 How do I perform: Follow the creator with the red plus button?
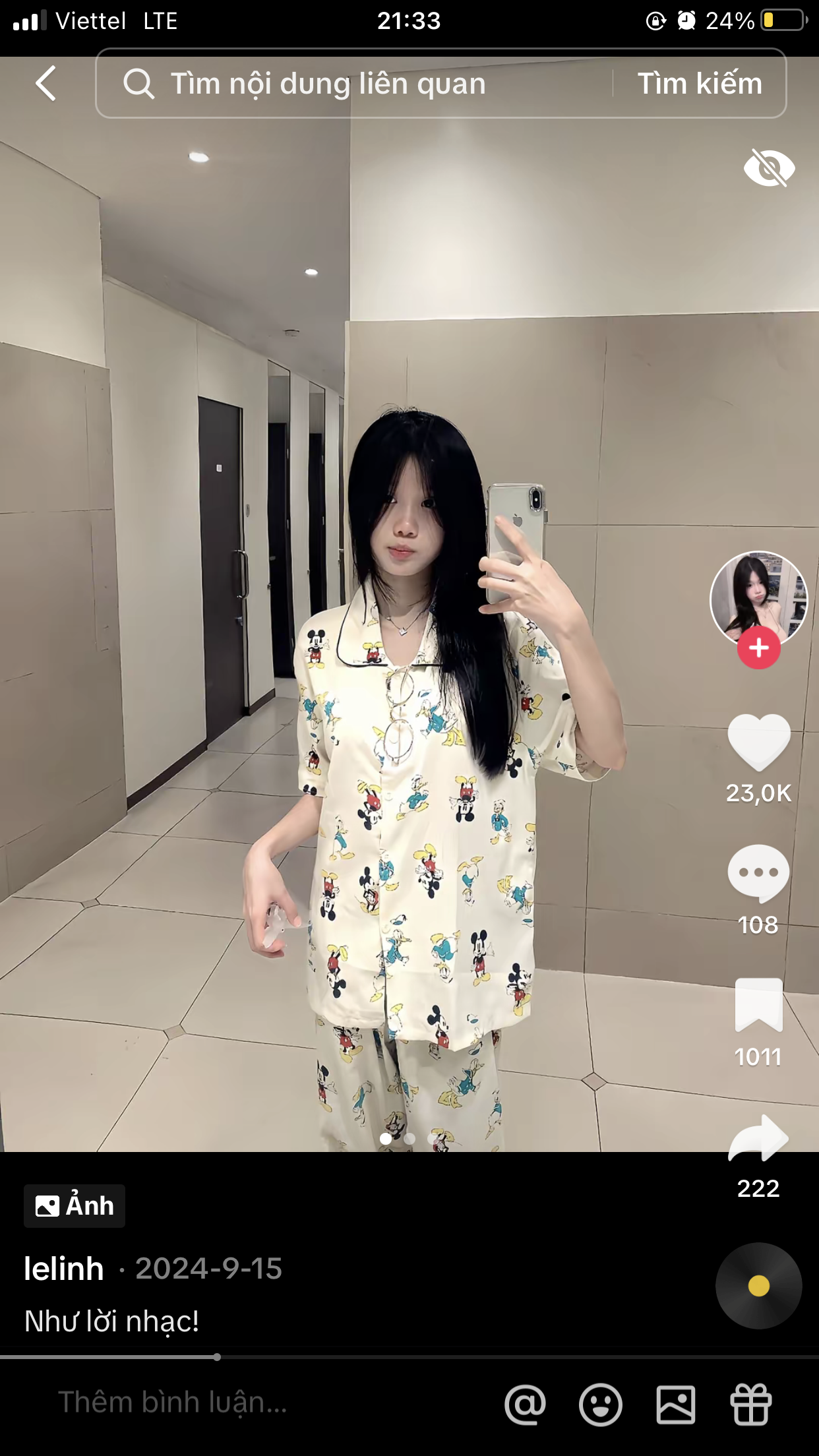click(758, 648)
